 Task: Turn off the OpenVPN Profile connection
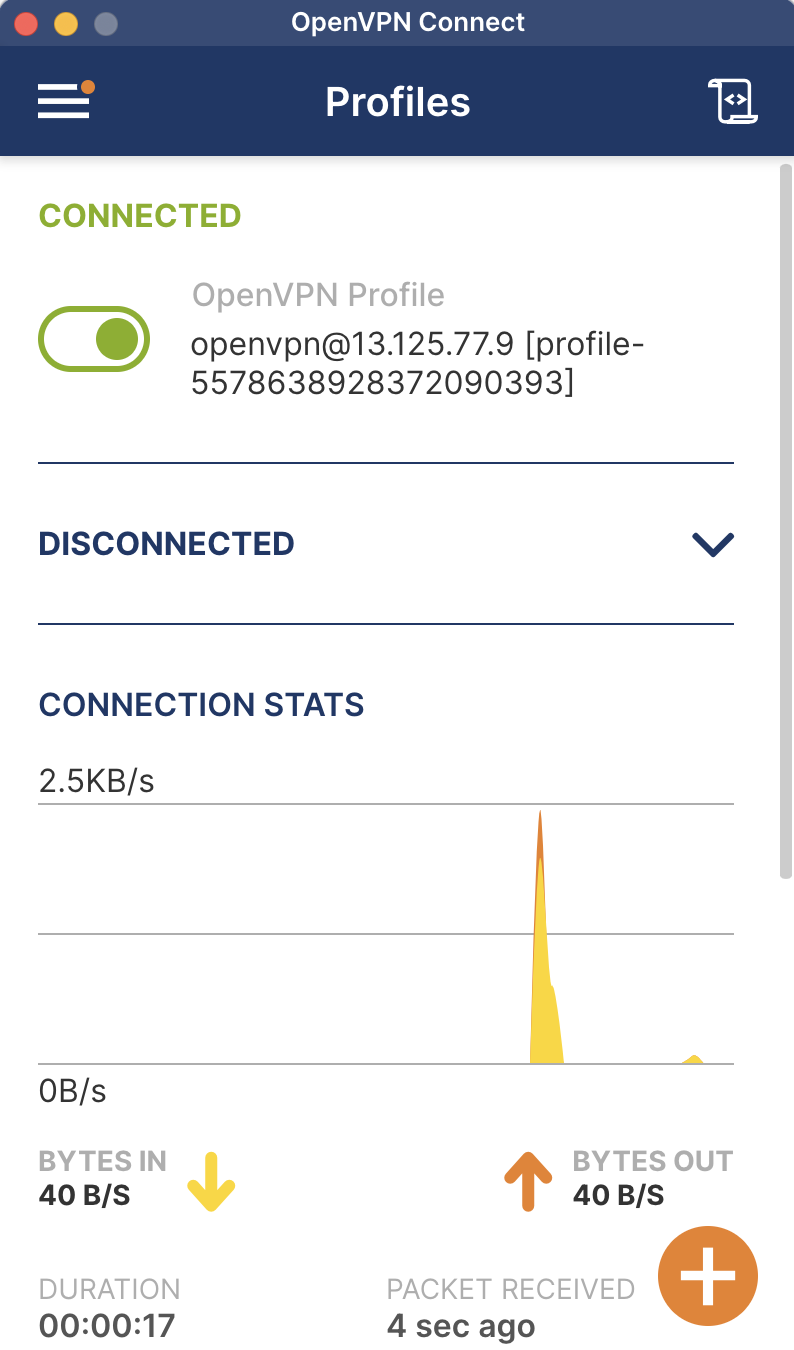[94, 339]
